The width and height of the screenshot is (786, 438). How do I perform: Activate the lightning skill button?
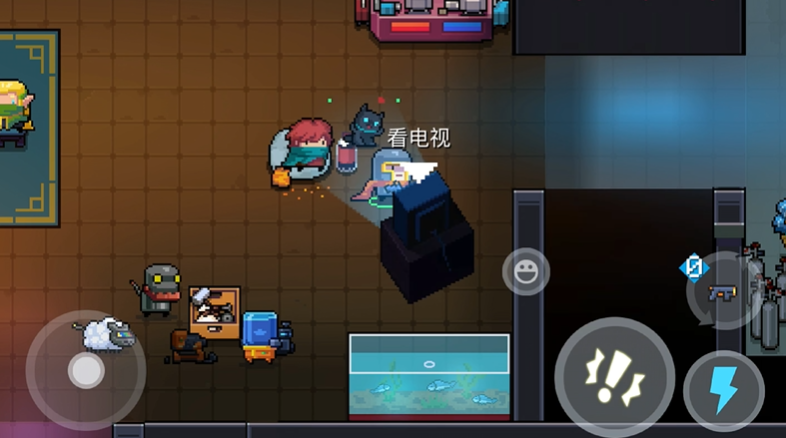724,391
